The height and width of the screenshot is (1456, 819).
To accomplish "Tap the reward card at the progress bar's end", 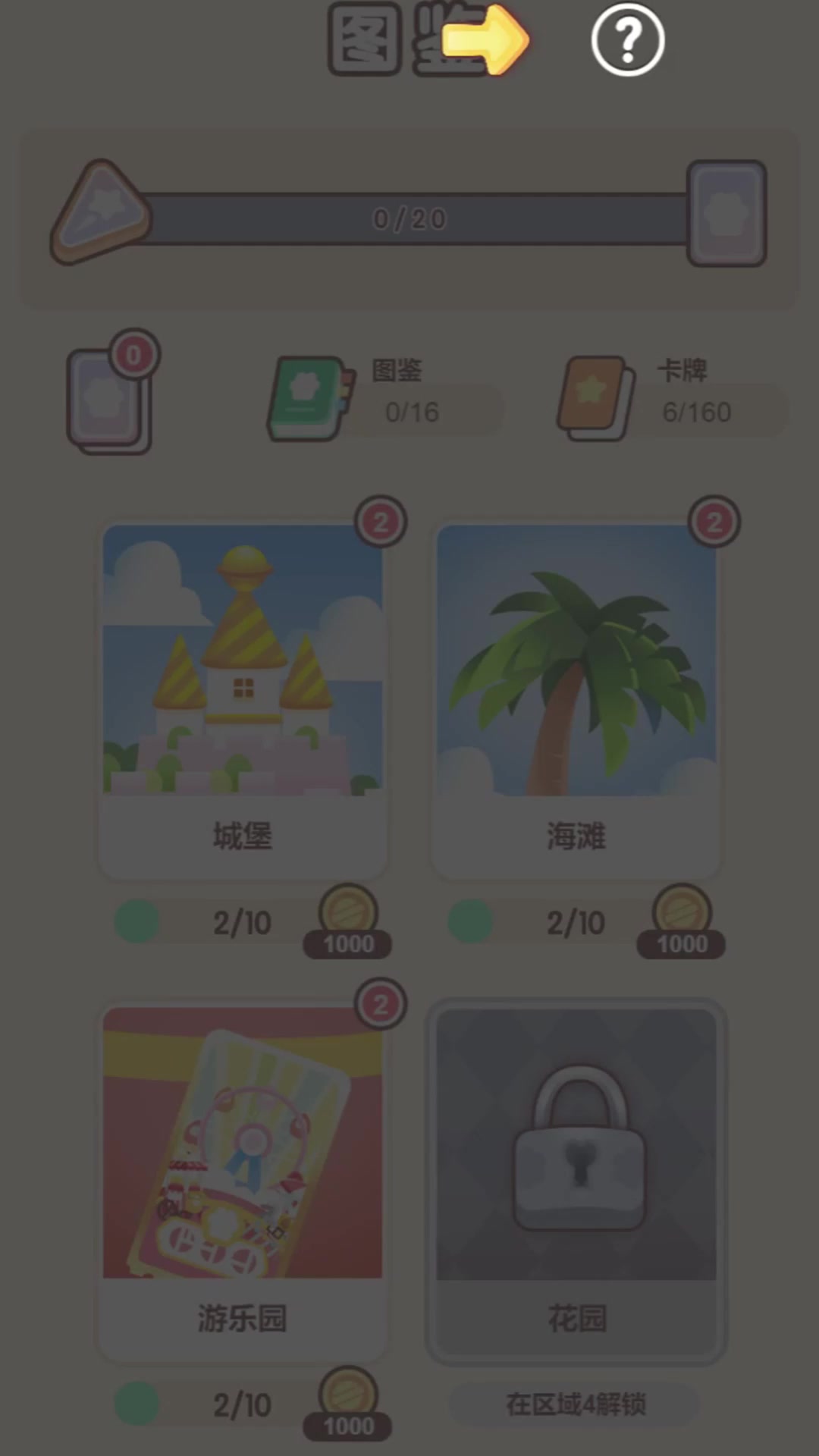I will click(726, 213).
